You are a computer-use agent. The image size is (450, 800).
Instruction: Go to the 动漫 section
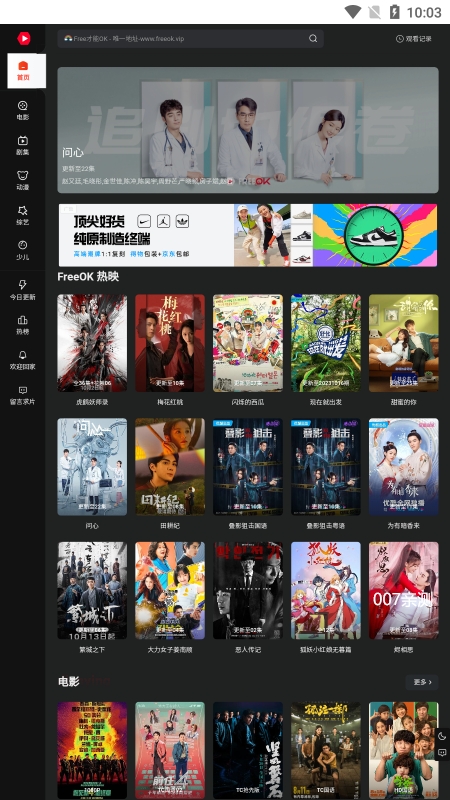pyautogui.click(x=22, y=181)
